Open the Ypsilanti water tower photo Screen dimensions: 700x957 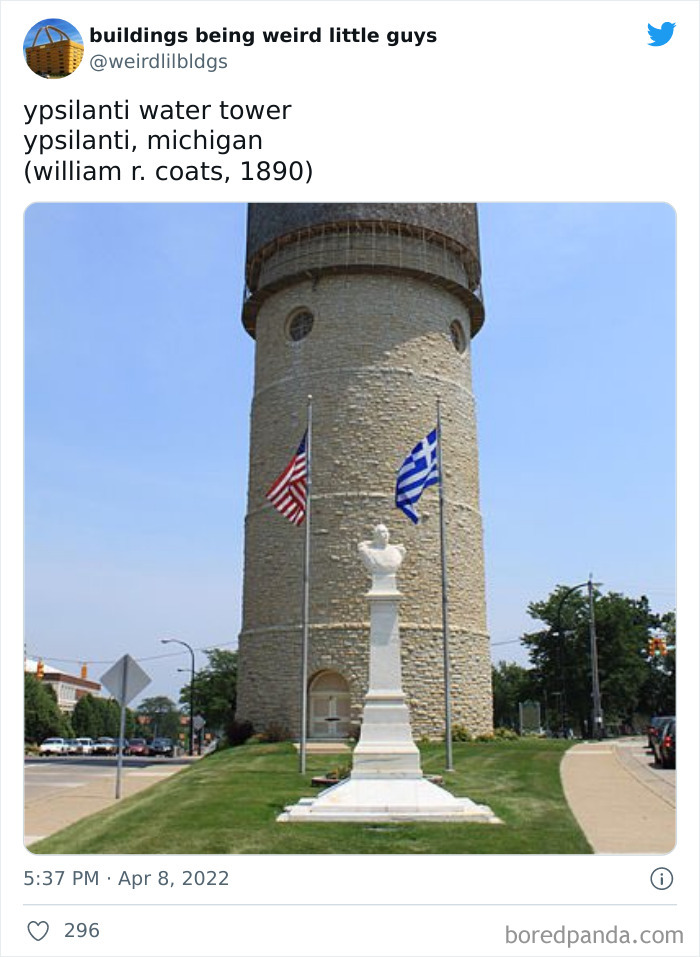pos(350,528)
